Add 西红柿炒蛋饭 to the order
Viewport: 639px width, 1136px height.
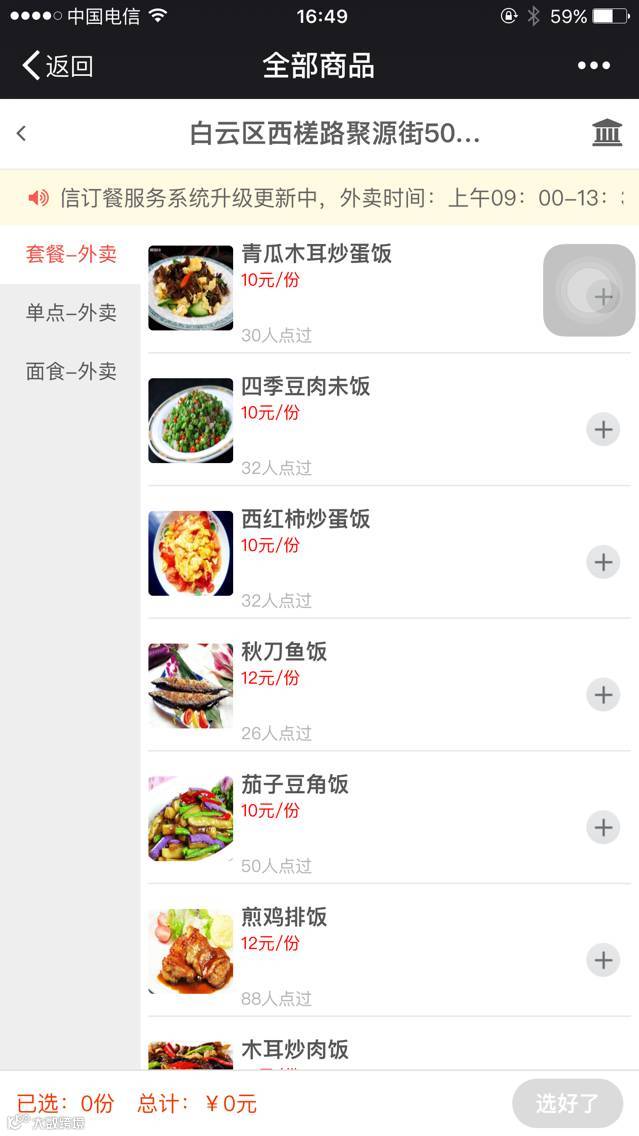602,562
